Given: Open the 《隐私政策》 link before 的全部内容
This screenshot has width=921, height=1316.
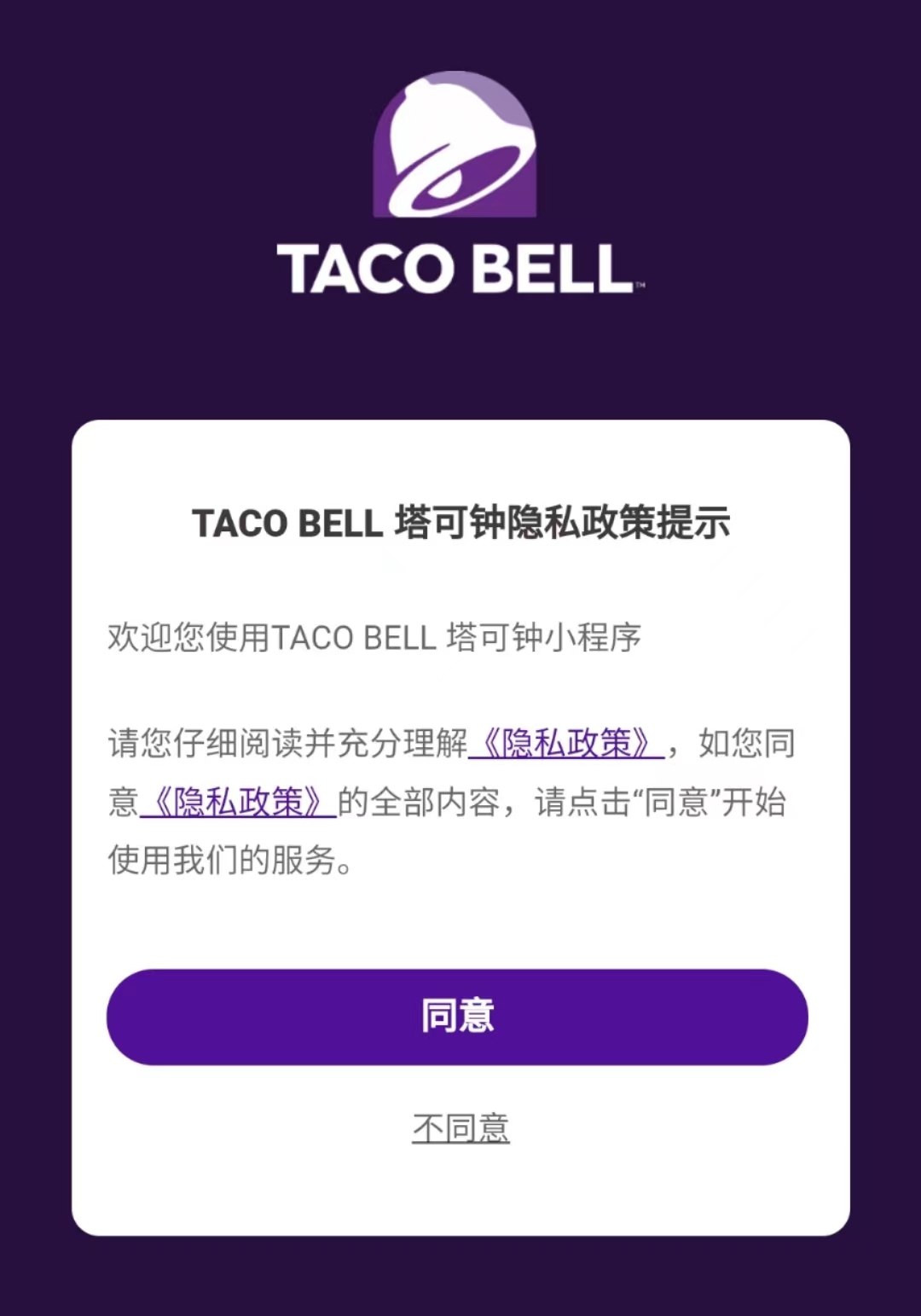Looking at the screenshot, I should coord(238,802).
